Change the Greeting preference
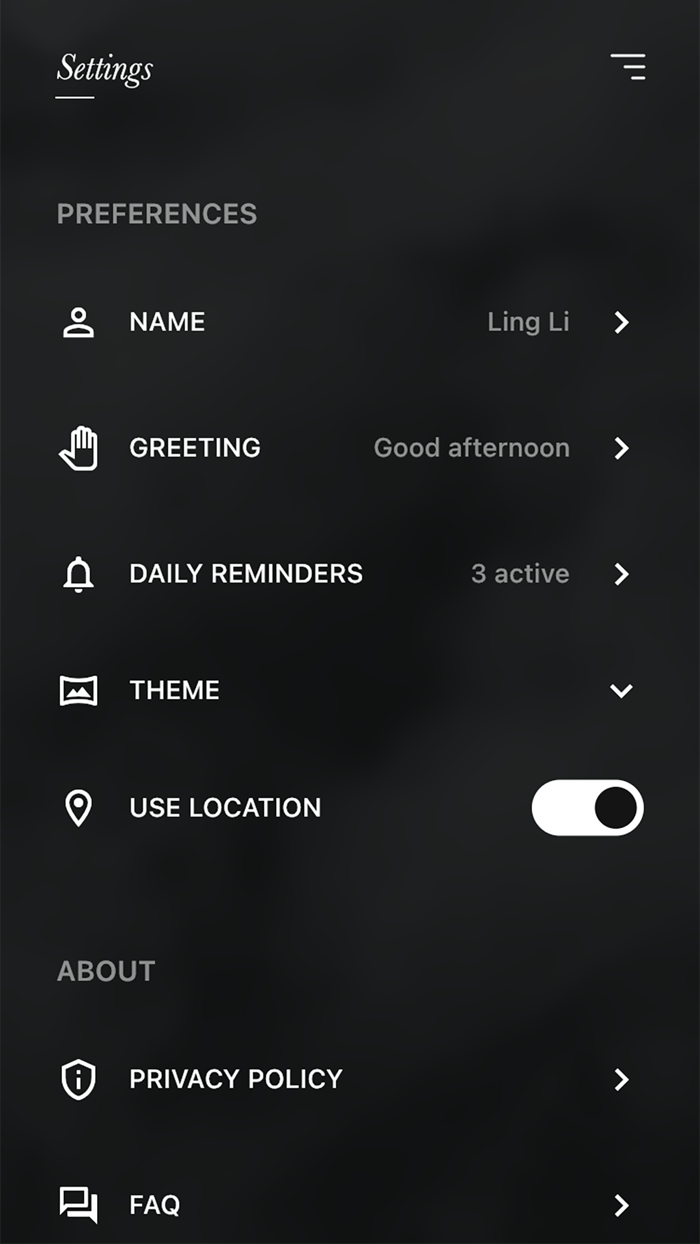This screenshot has width=700, height=1244. (x=350, y=448)
